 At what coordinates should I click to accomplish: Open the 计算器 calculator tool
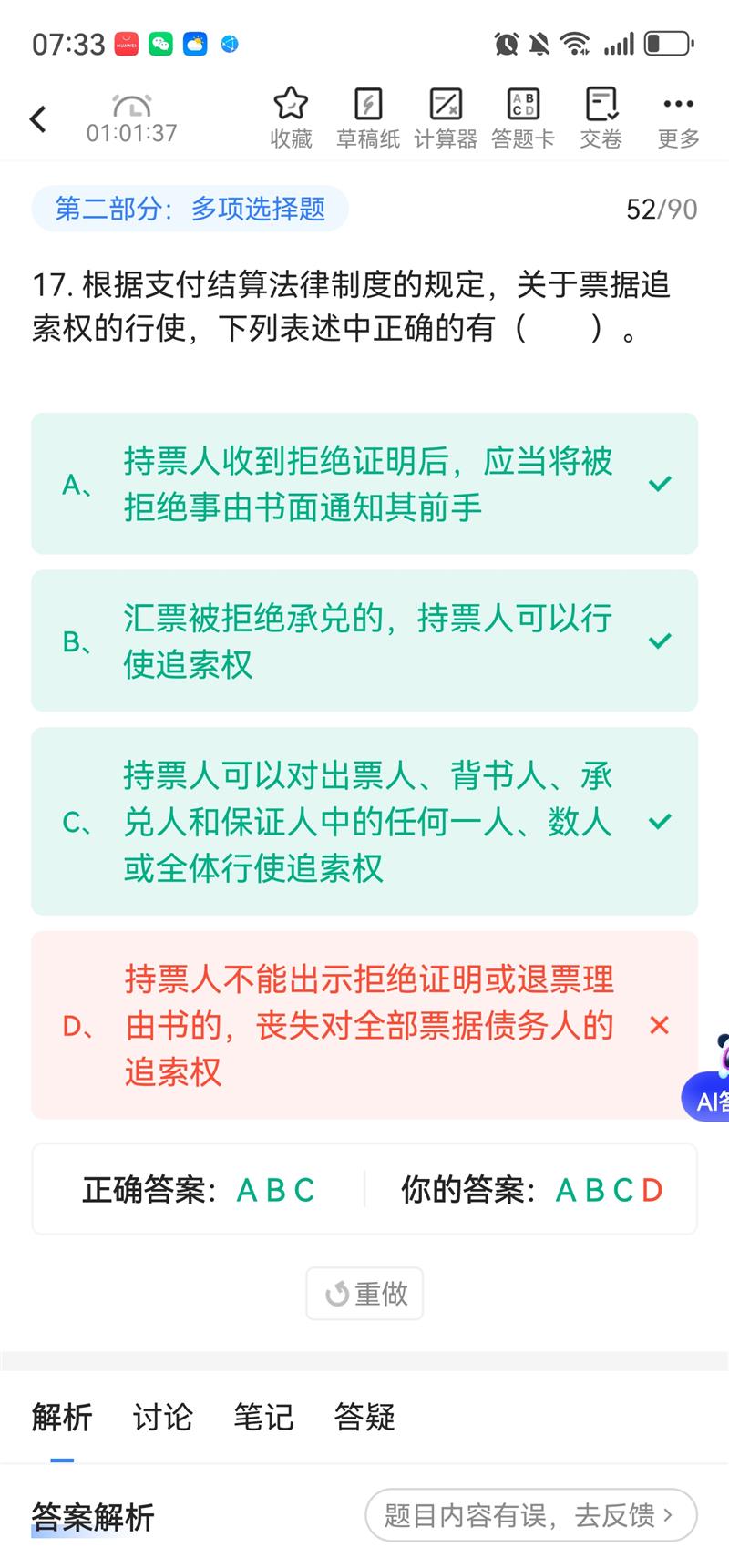tap(446, 117)
